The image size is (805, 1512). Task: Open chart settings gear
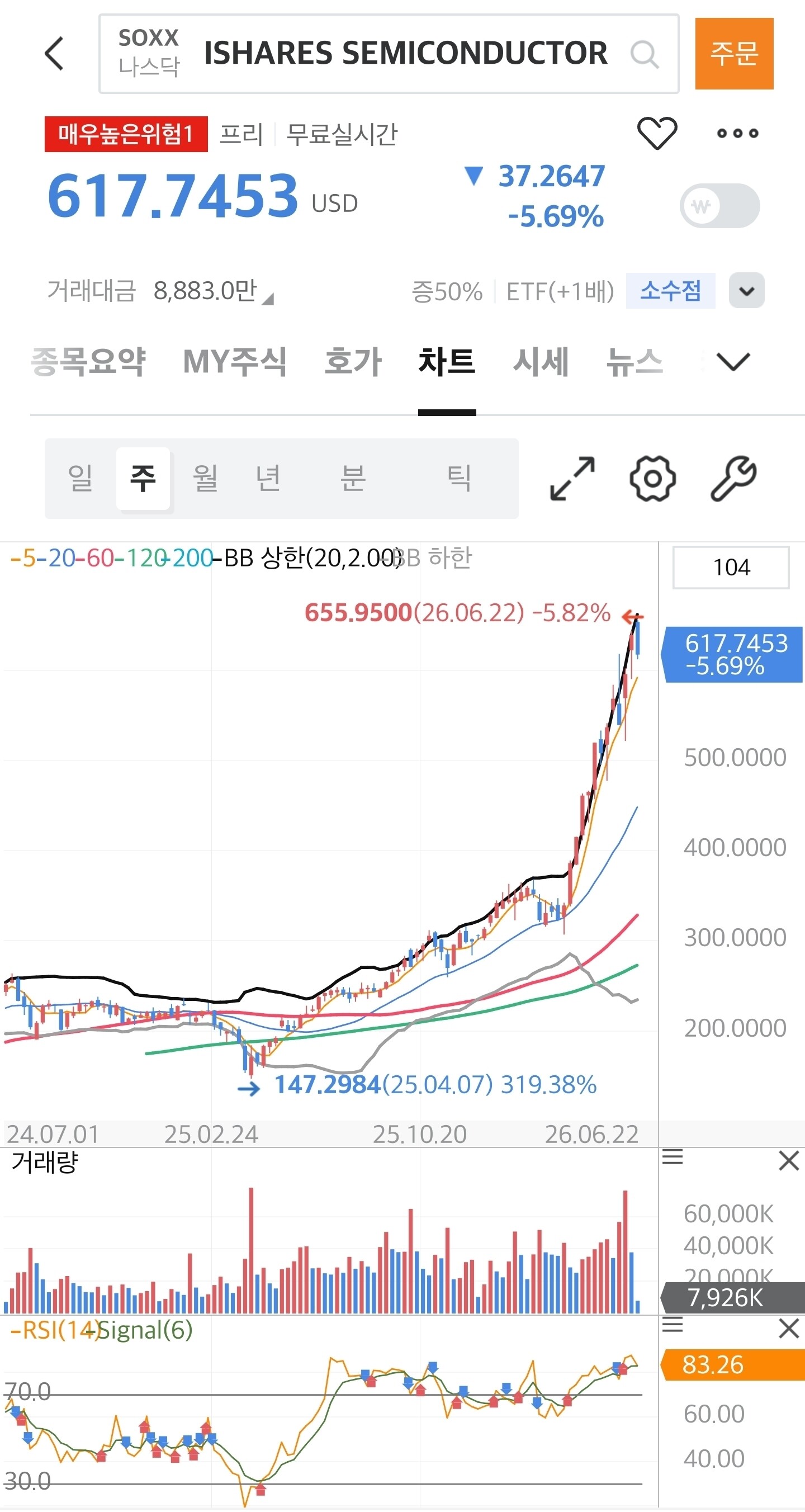(652, 478)
